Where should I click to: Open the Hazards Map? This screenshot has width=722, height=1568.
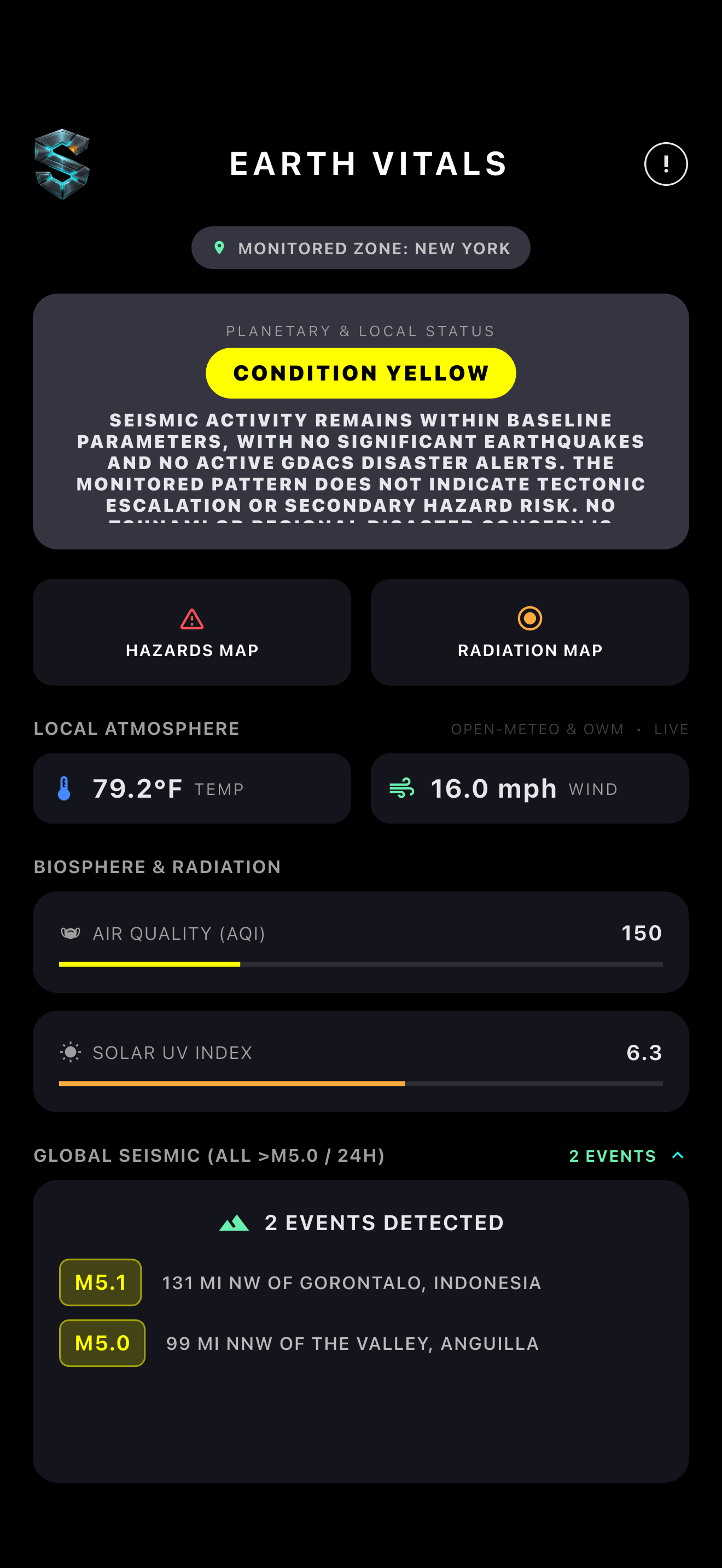click(192, 632)
